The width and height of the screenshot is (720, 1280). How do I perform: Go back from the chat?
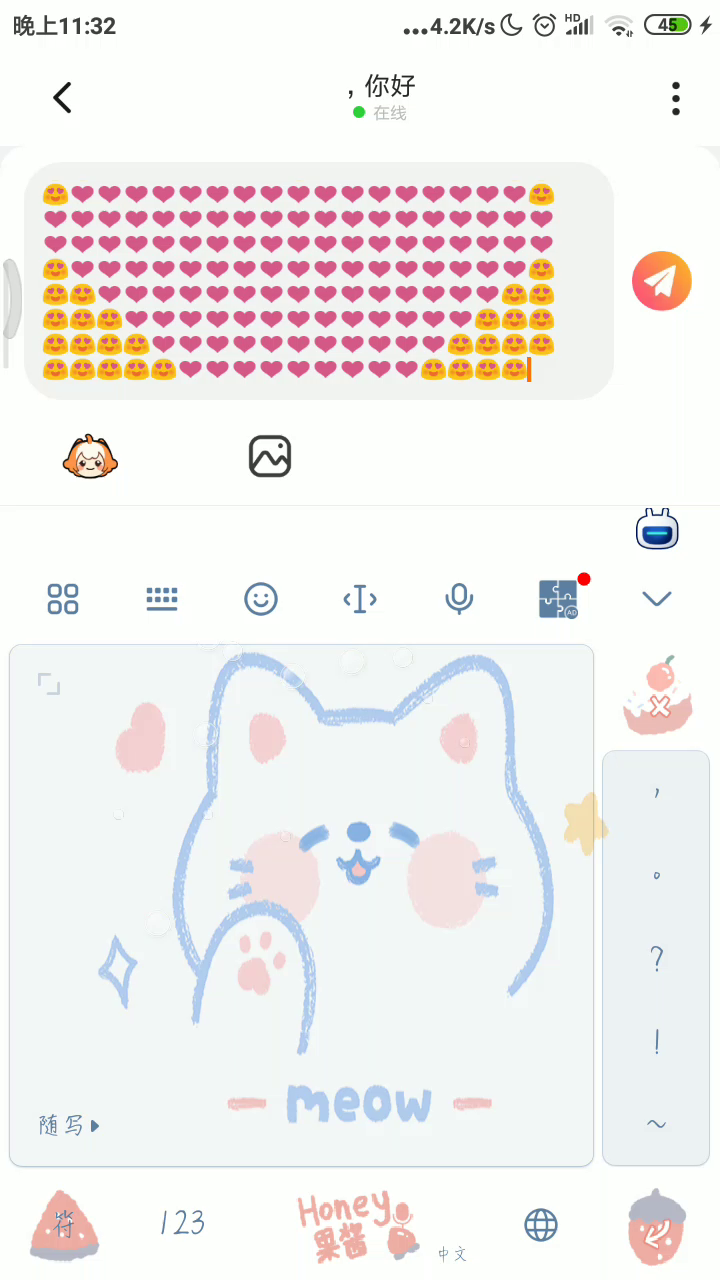tap(62, 98)
